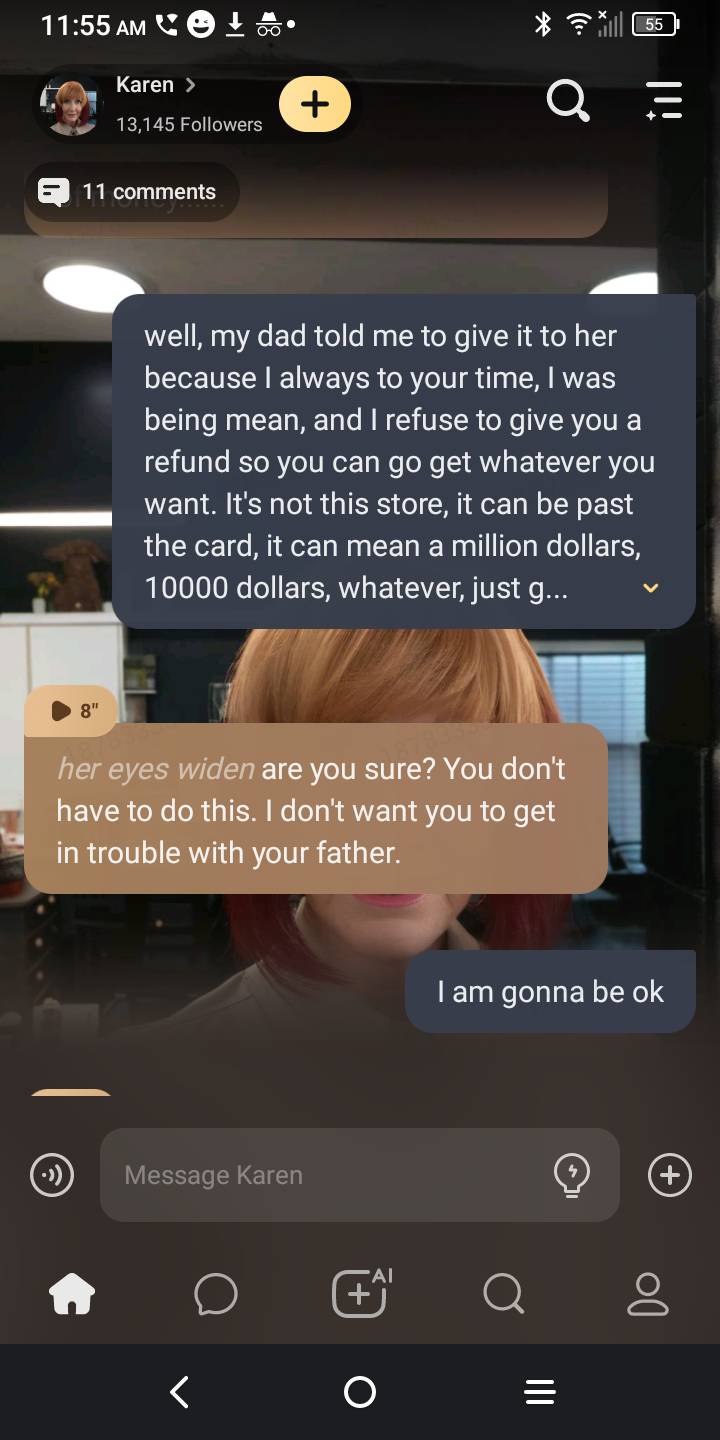Image resolution: width=720 pixels, height=1440 pixels.
Task: Get reply suggestions with the lightbulb icon
Action: pyautogui.click(x=572, y=1175)
